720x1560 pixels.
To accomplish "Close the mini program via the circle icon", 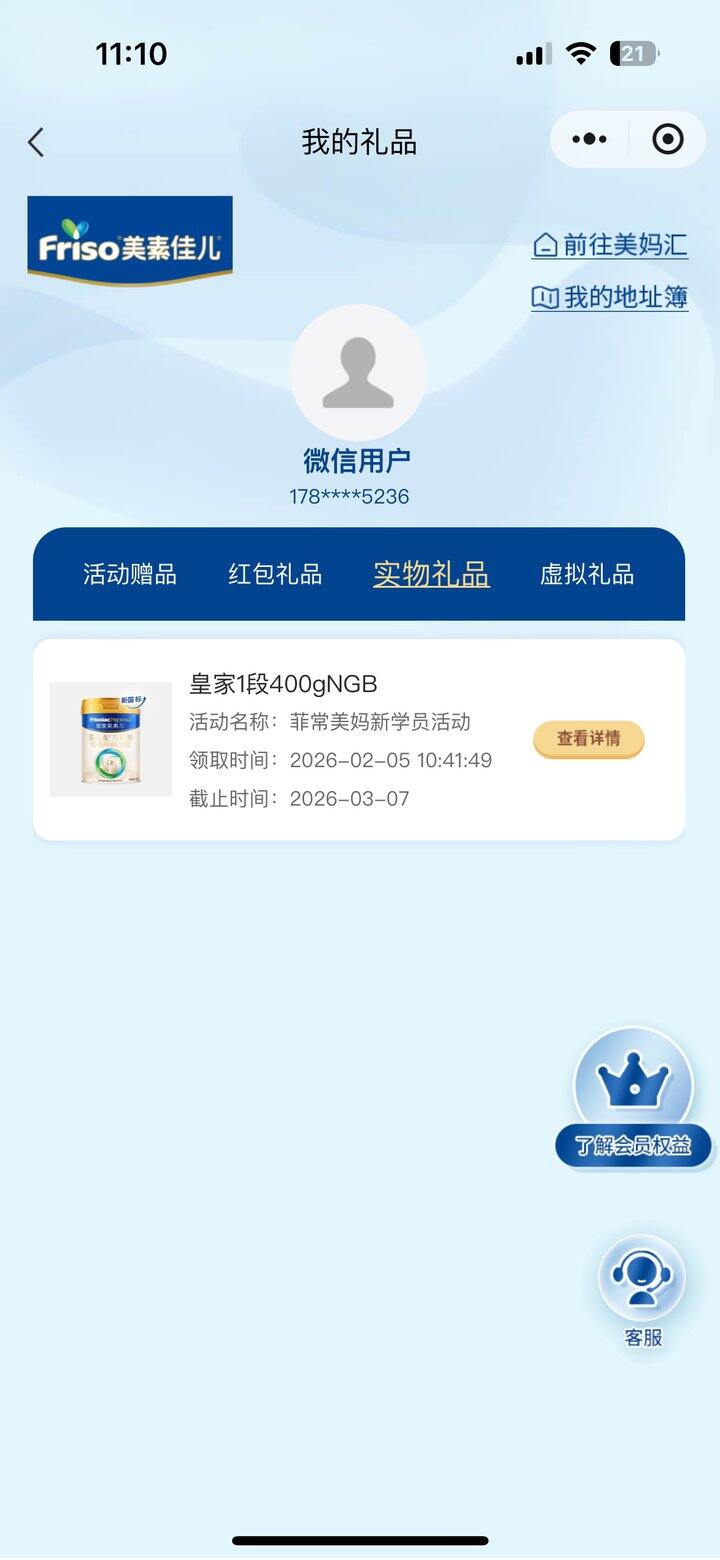I will (668, 140).
